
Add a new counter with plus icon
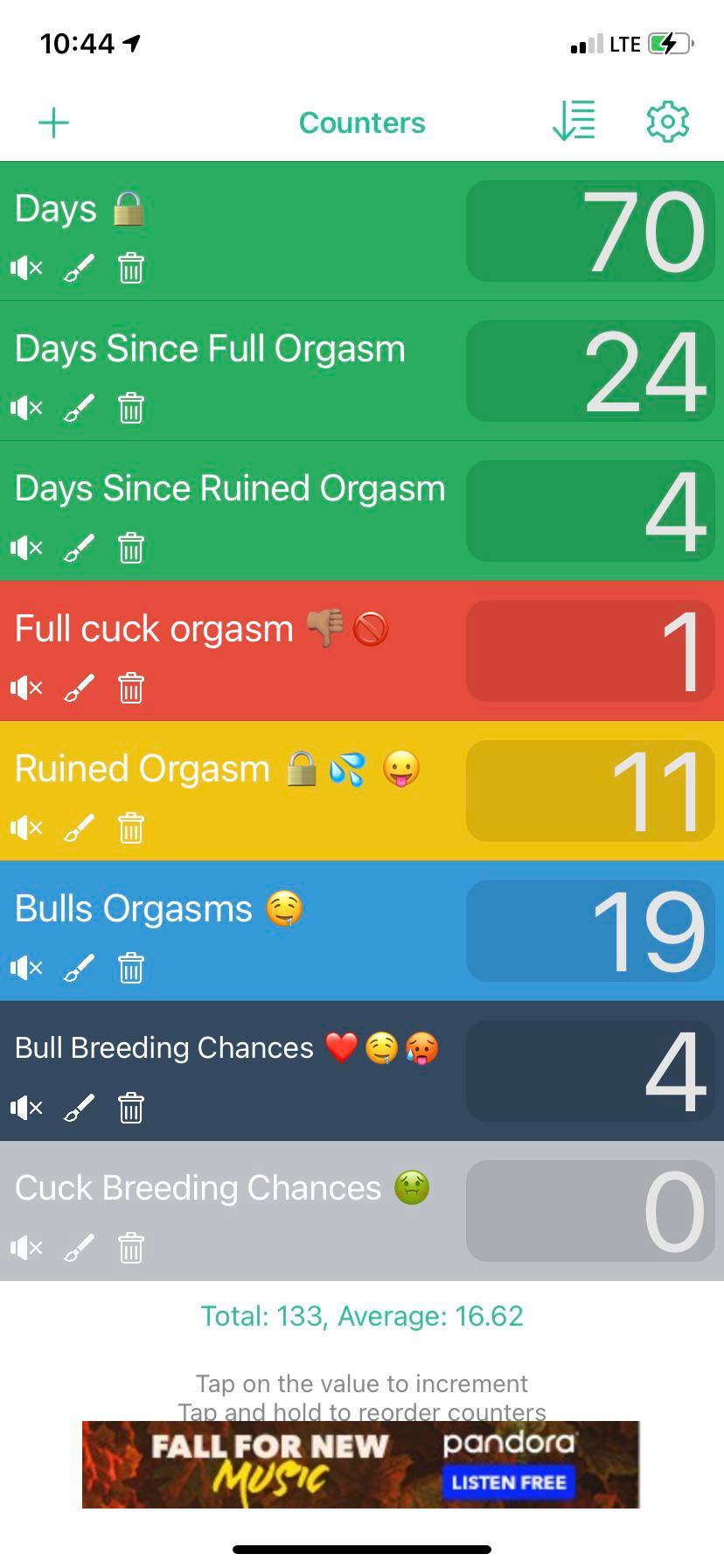(x=53, y=122)
